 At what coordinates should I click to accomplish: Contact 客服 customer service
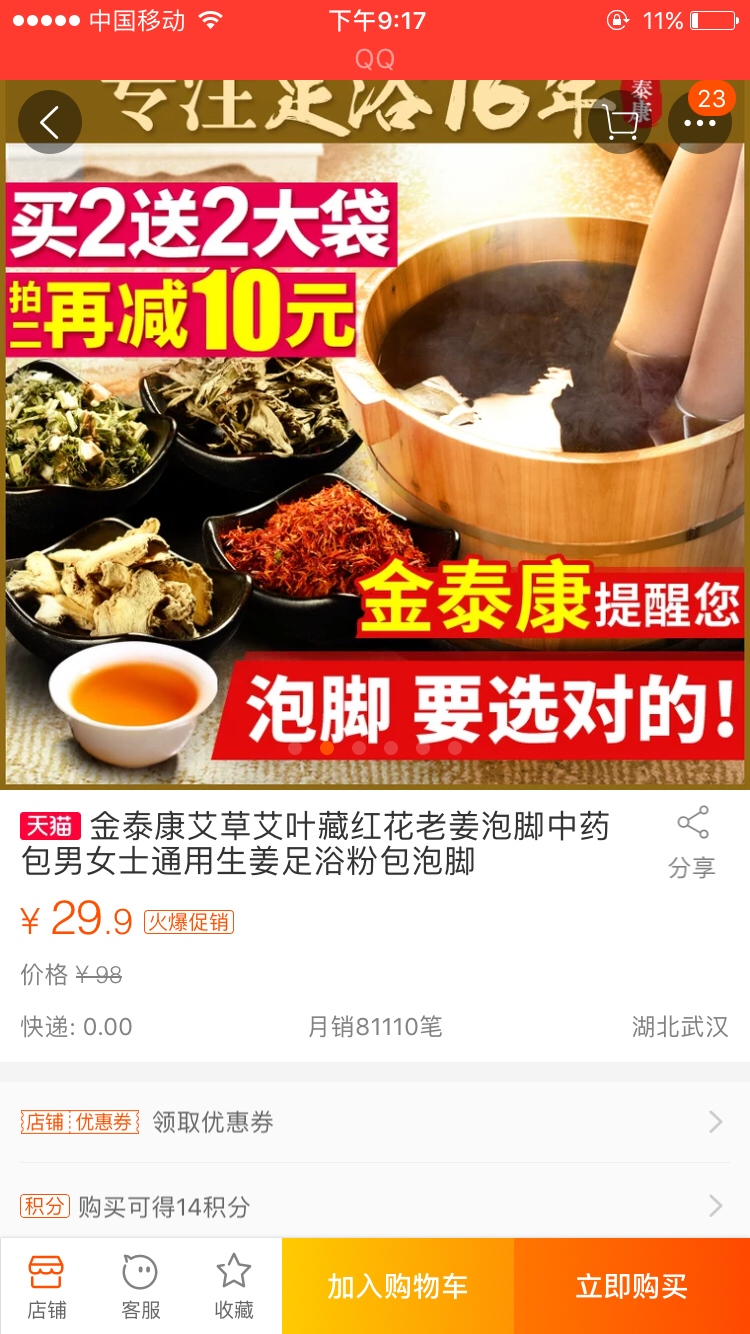click(x=140, y=1286)
